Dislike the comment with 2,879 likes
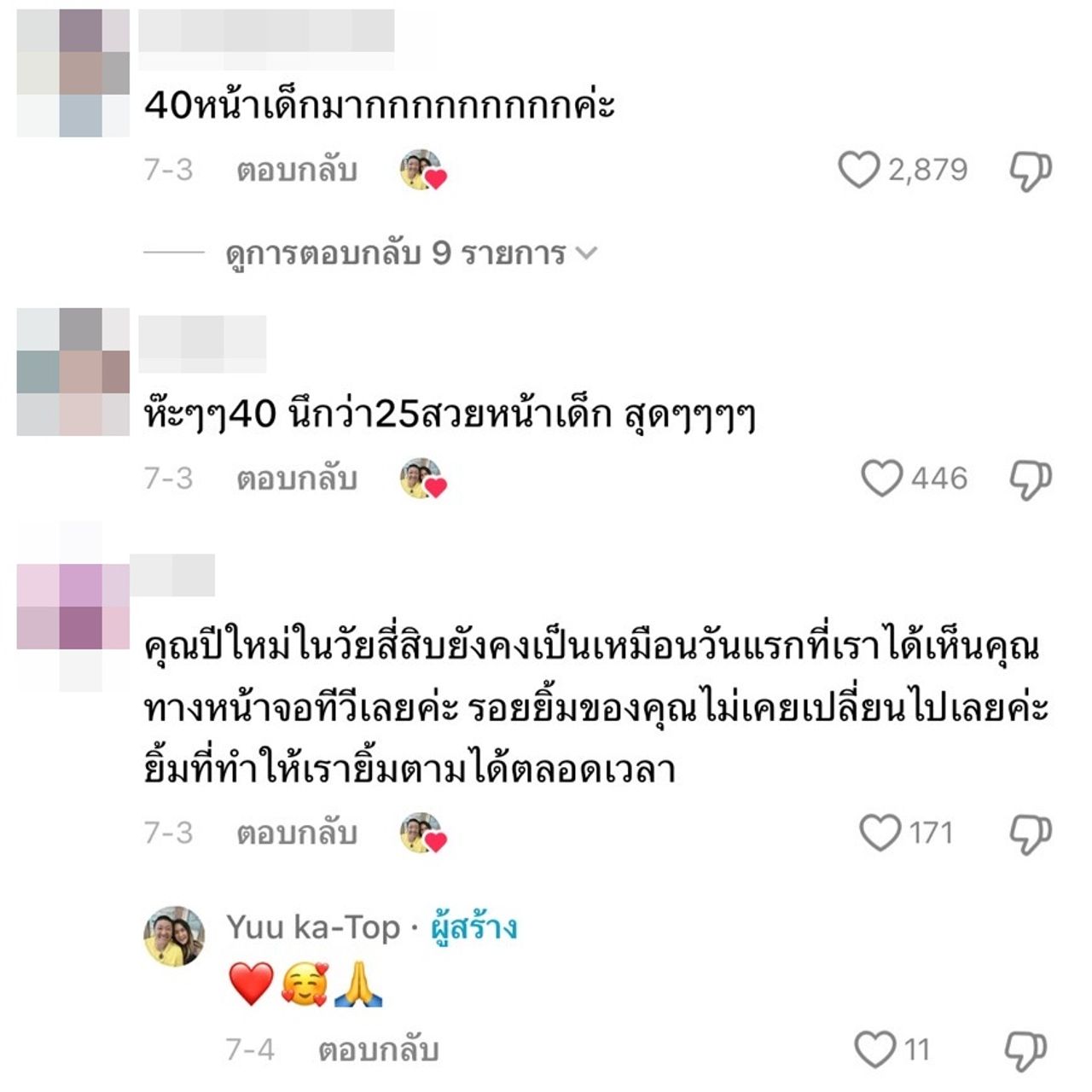 pos(1031,171)
